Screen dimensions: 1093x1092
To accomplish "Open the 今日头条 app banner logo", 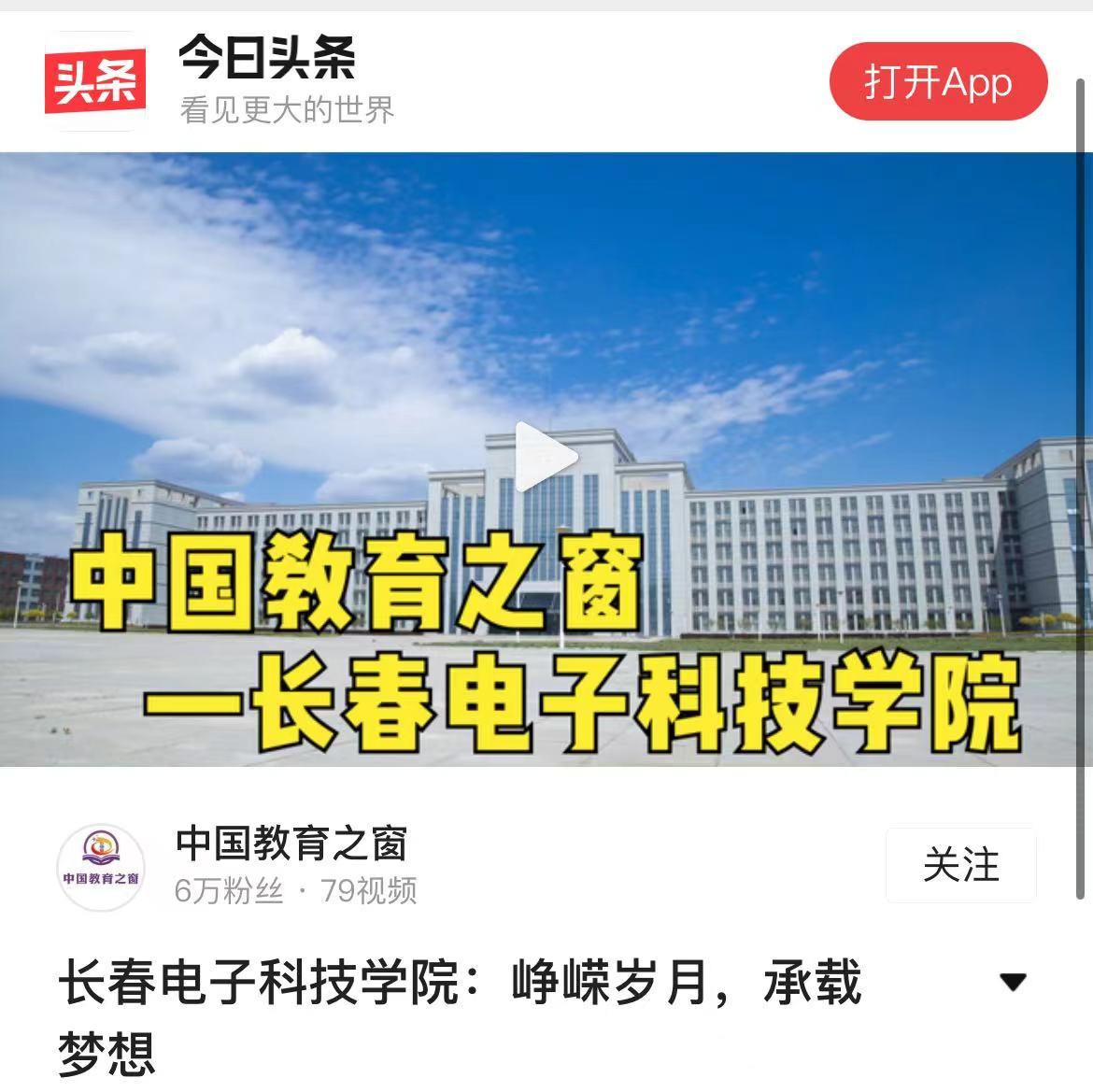I will (95, 81).
